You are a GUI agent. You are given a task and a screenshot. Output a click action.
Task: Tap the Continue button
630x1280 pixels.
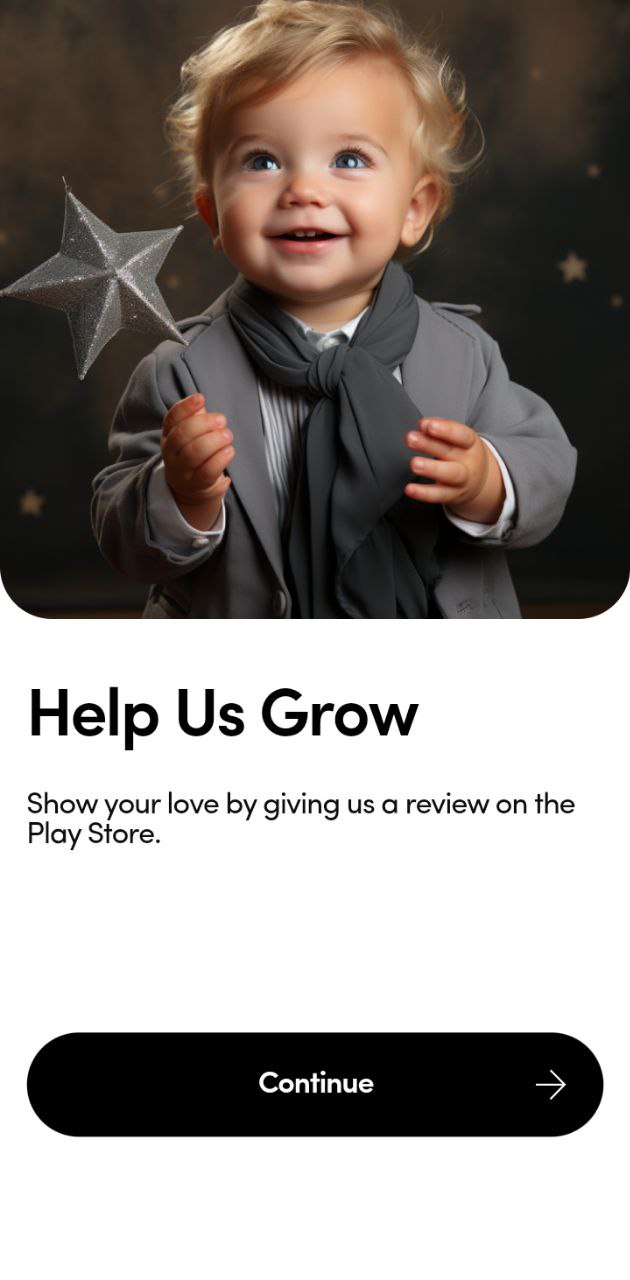click(315, 1084)
